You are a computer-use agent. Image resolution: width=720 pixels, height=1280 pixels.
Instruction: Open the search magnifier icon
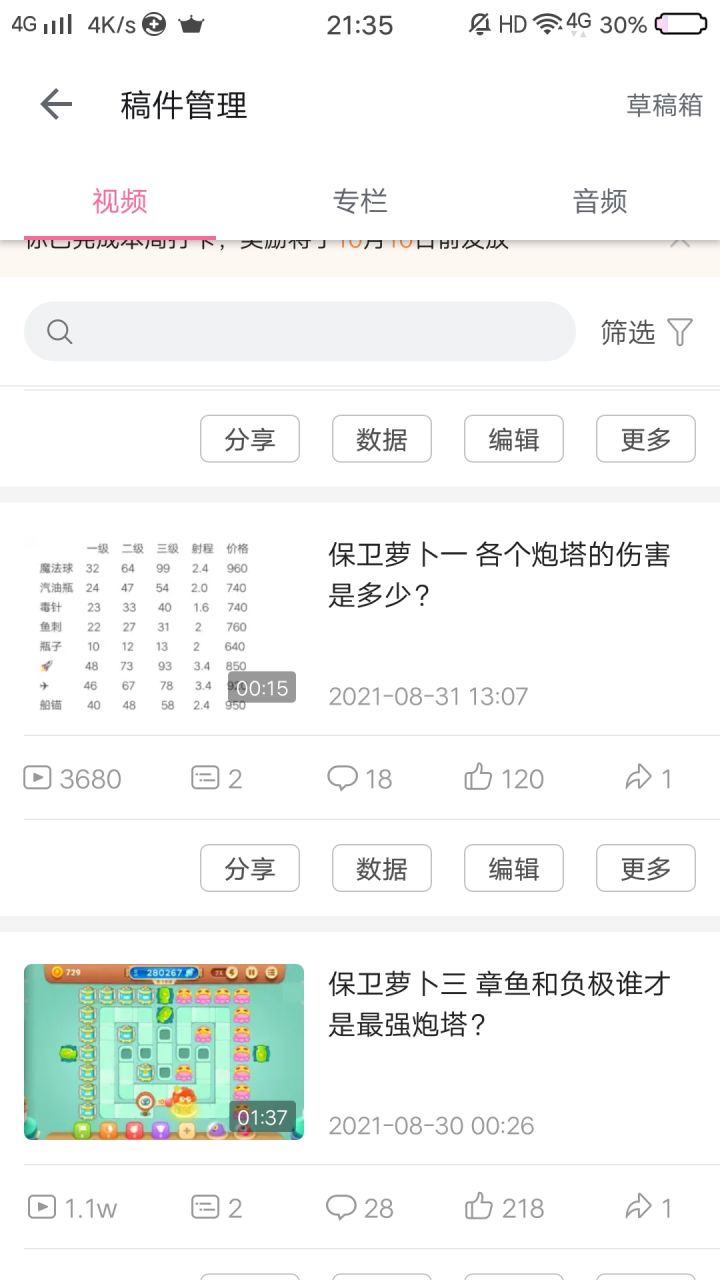point(58,331)
